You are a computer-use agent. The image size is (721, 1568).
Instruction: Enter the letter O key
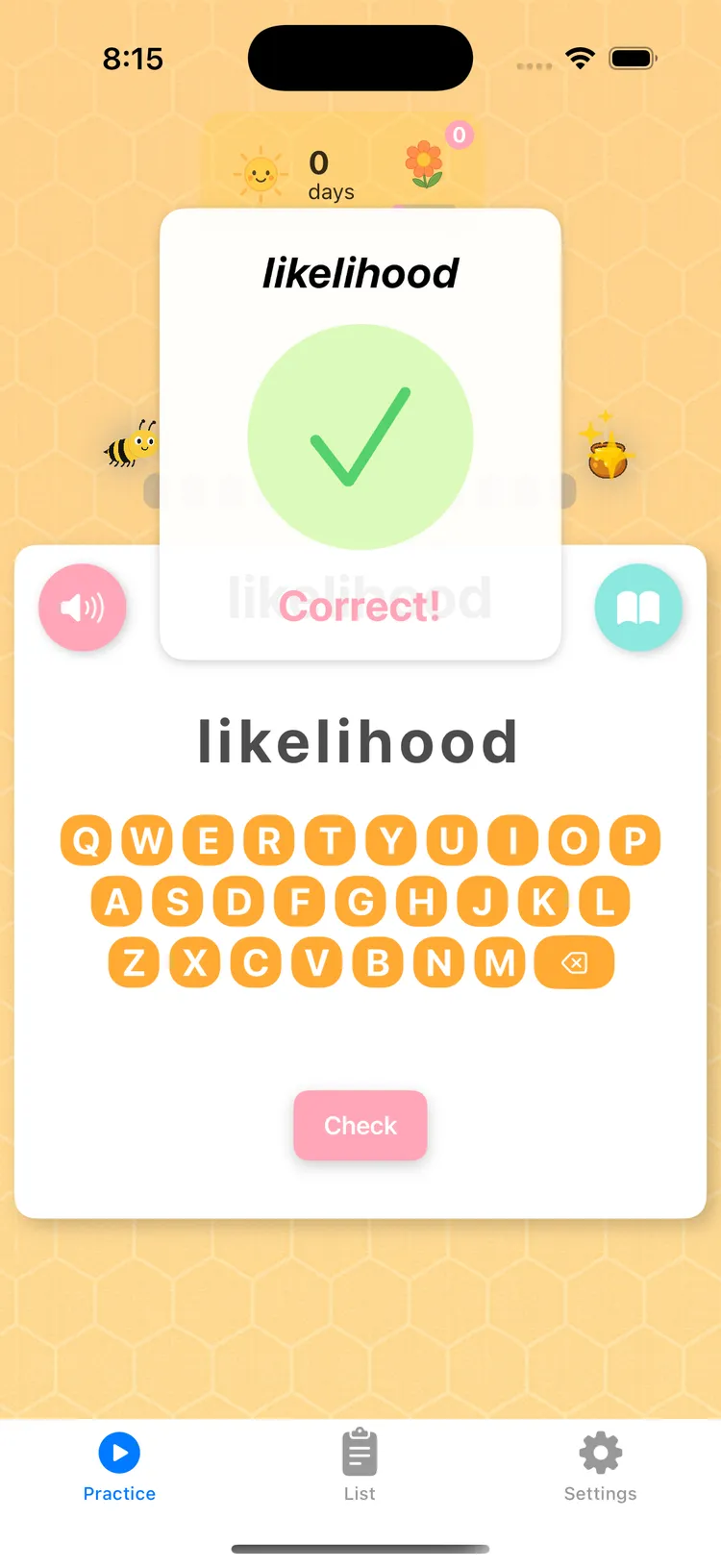pyautogui.click(x=574, y=840)
